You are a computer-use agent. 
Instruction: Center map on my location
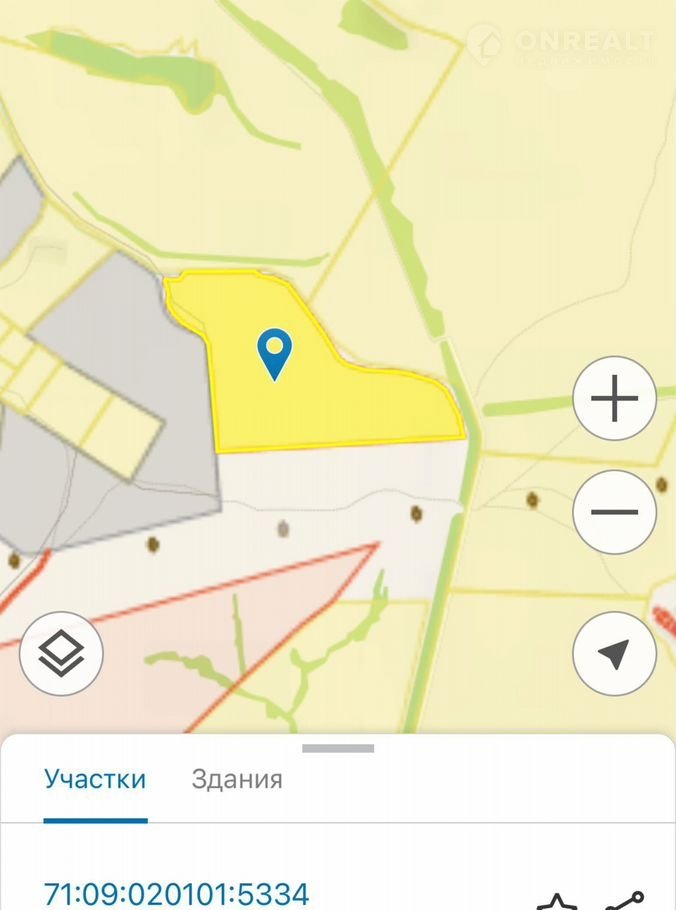pos(614,653)
